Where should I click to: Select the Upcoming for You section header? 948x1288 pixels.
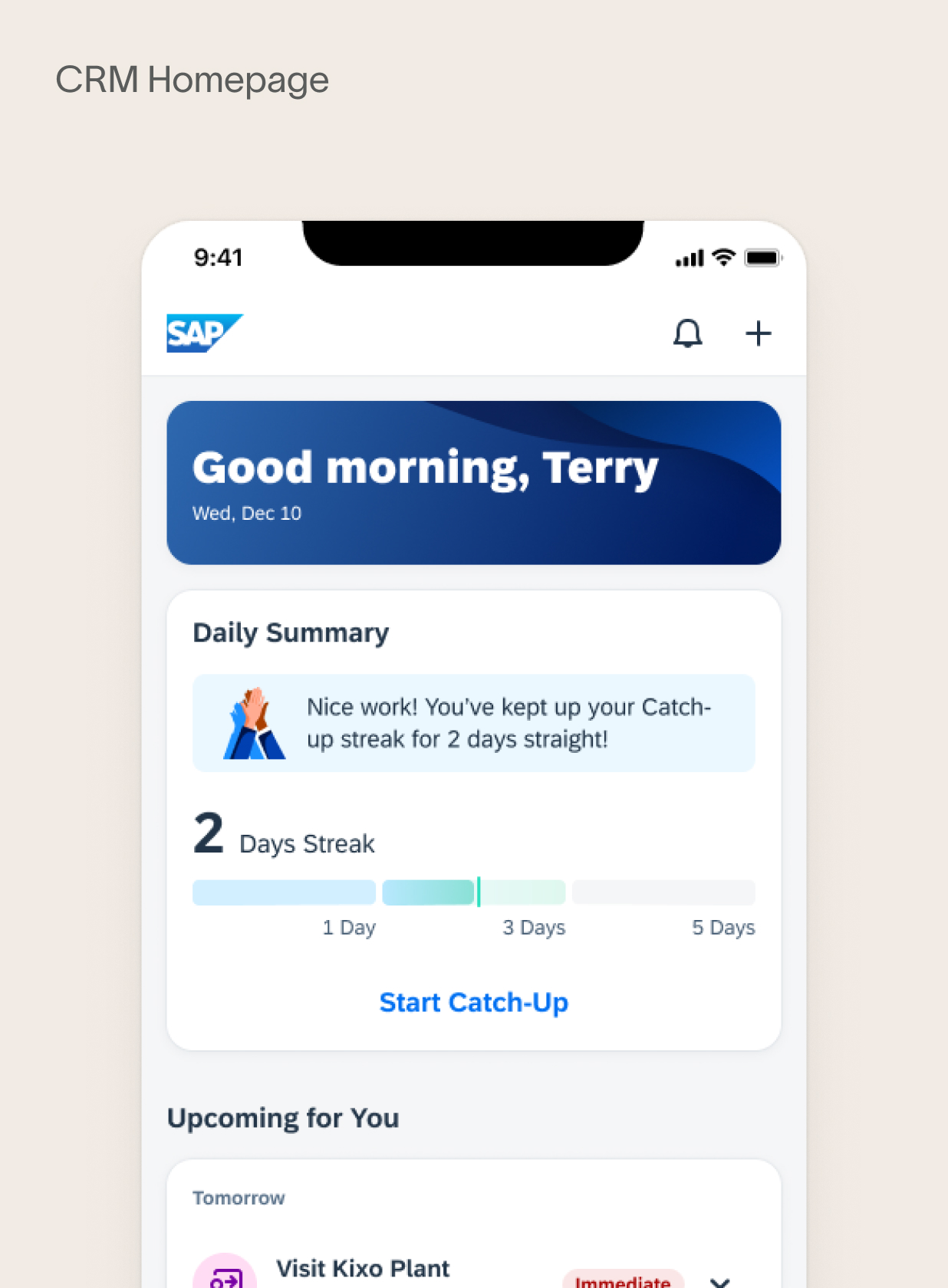pyautogui.click(x=282, y=1118)
